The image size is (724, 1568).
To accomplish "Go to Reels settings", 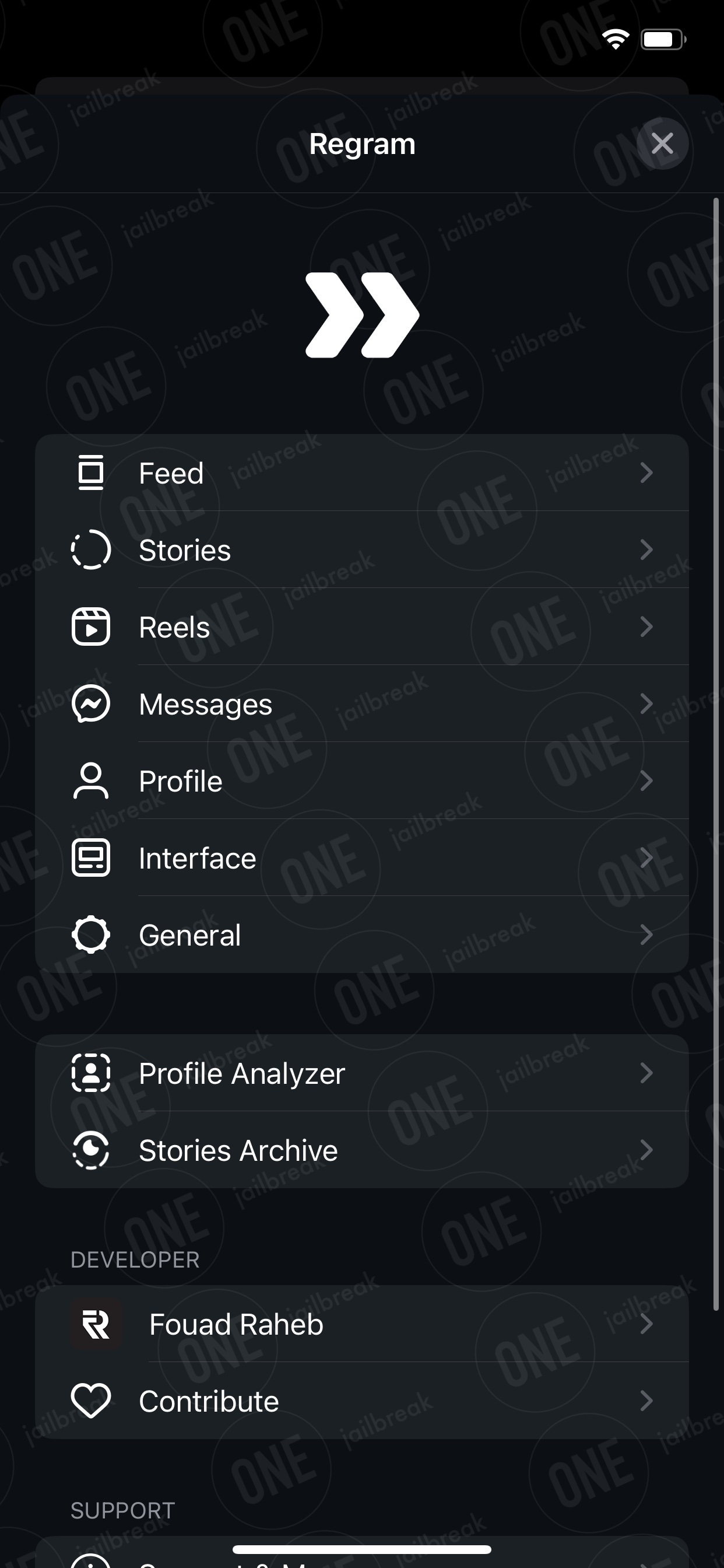I will 362,626.
